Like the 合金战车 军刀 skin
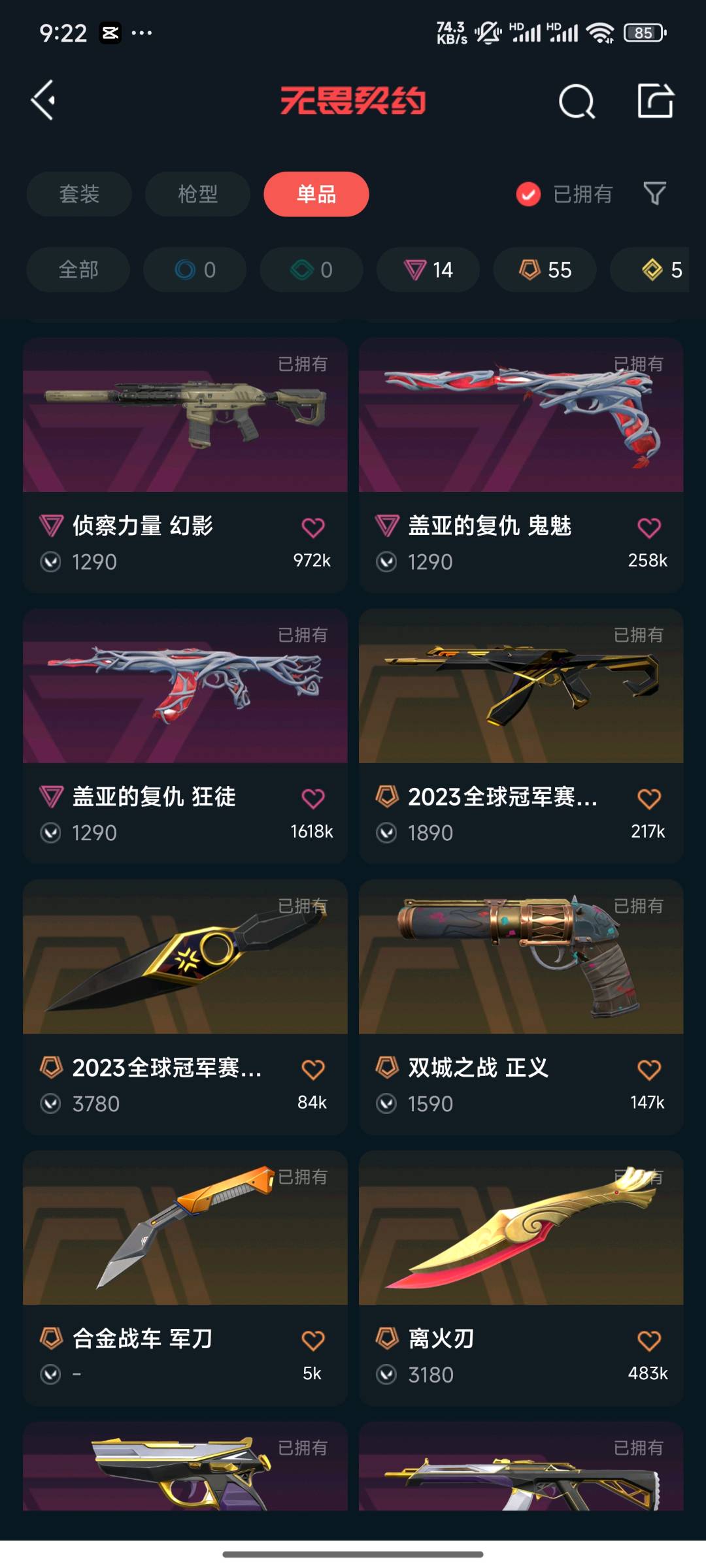 (x=312, y=1341)
